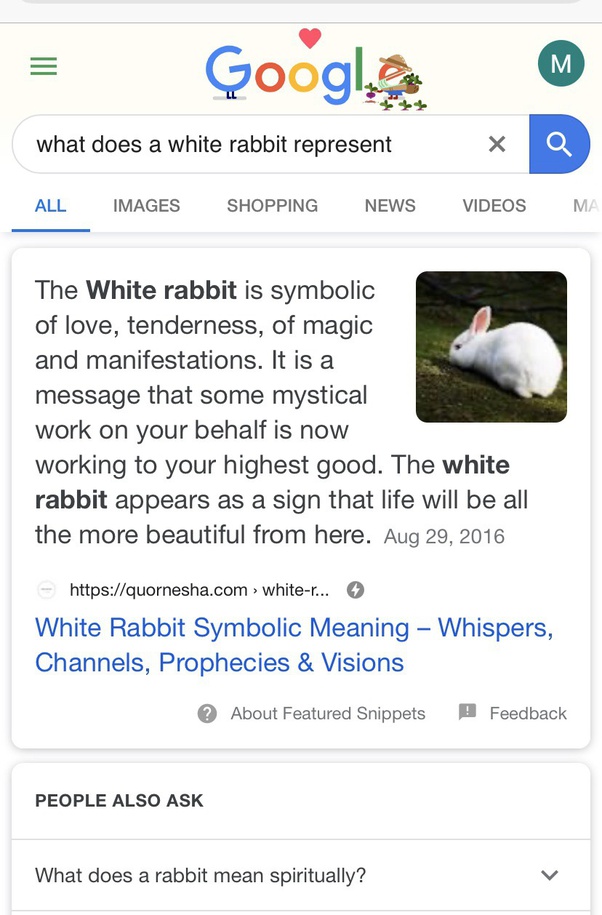Screen dimensions: 602x915
Task: Open the M account profile
Action: click(561, 64)
